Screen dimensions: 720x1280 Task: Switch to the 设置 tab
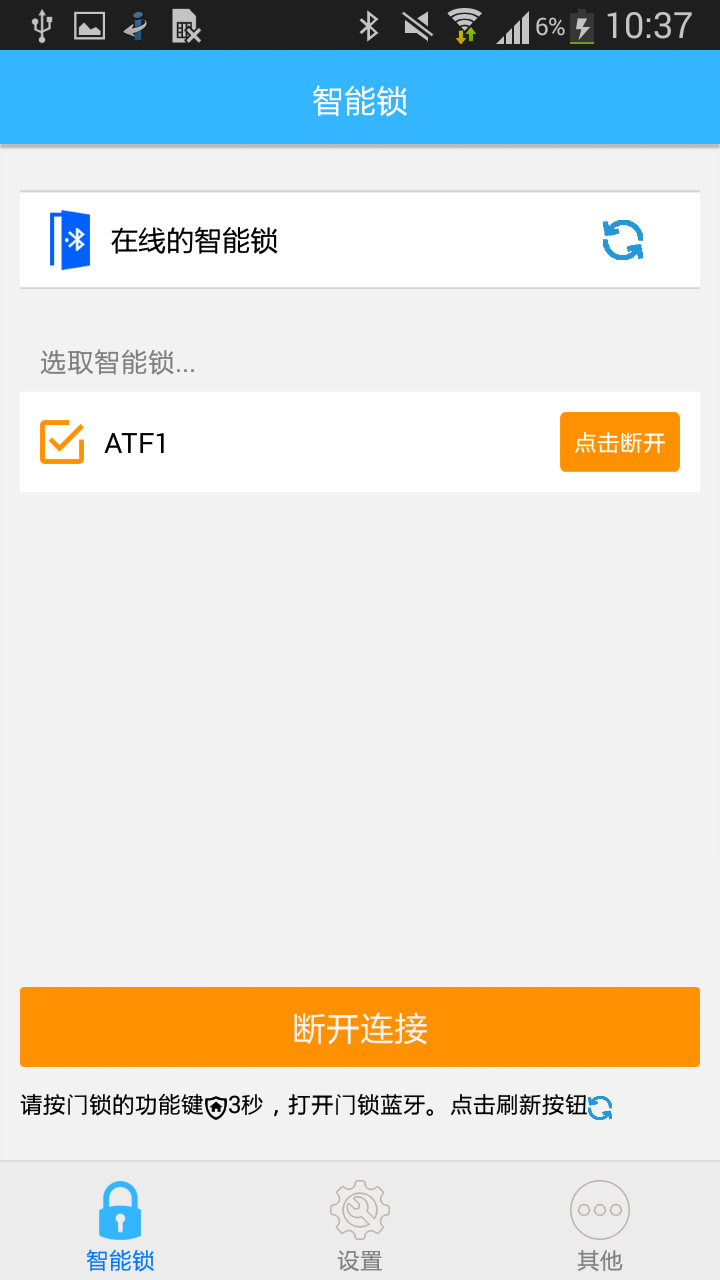tap(360, 1225)
